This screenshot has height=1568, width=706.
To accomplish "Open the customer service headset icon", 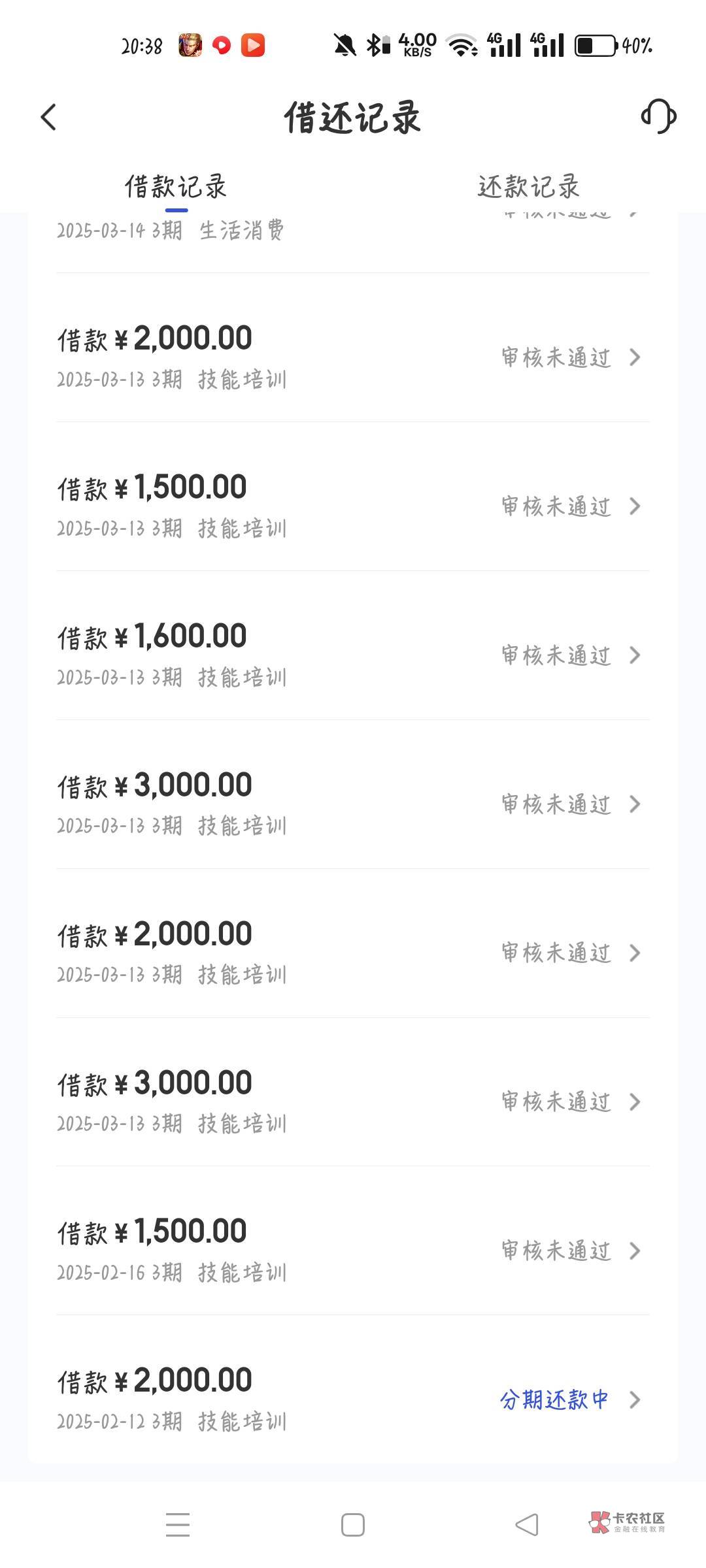I will [x=658, y=117].
